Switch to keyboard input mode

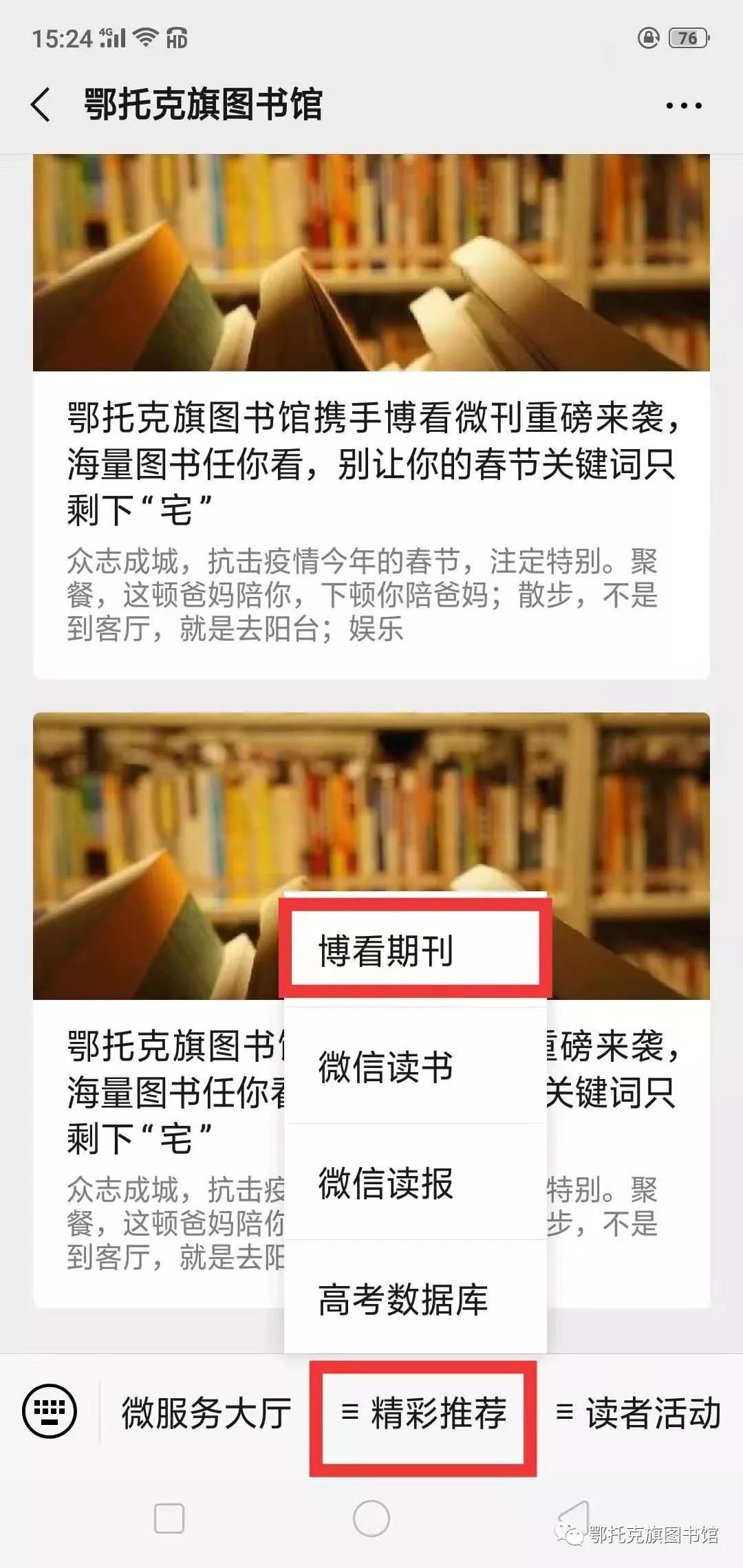(50, 1411)
